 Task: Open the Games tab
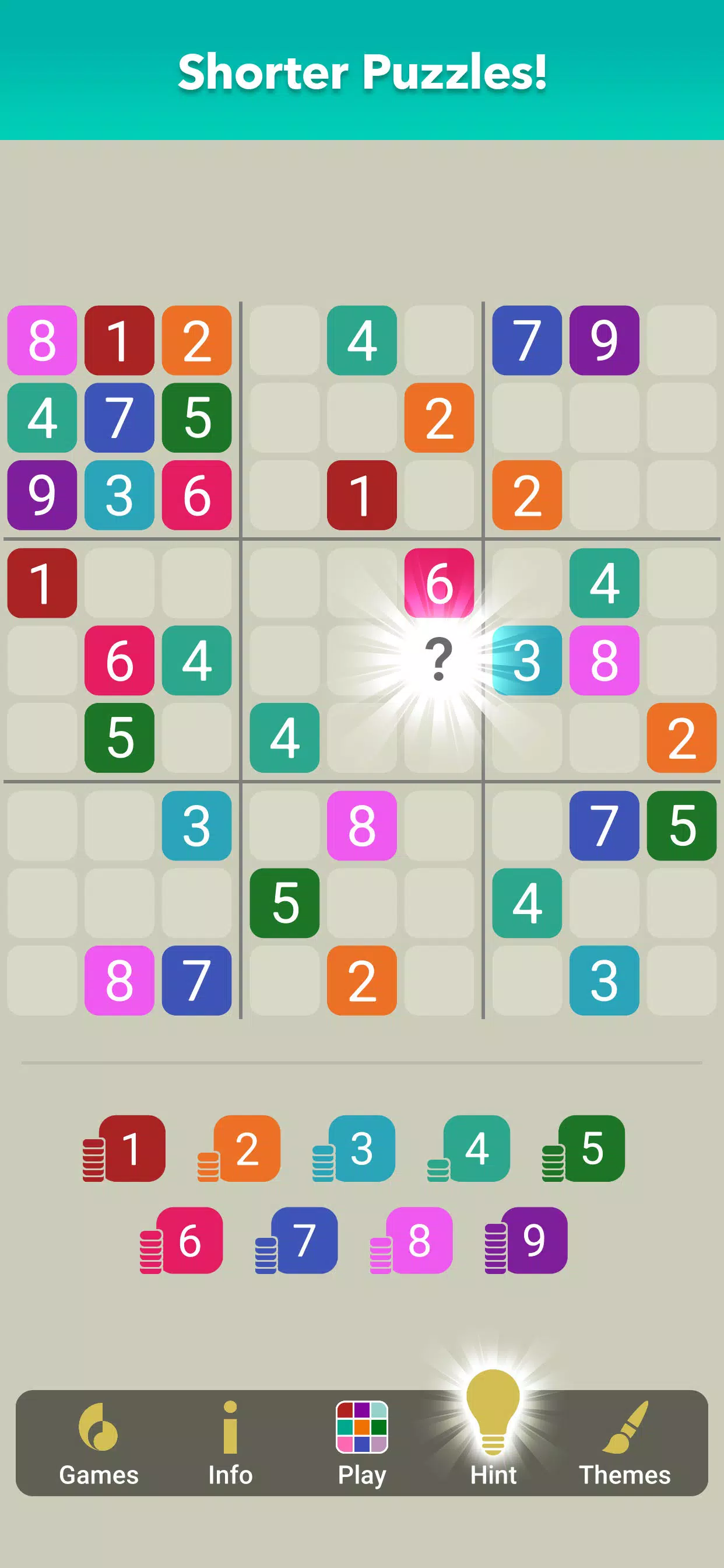(x=99, y=1444)
